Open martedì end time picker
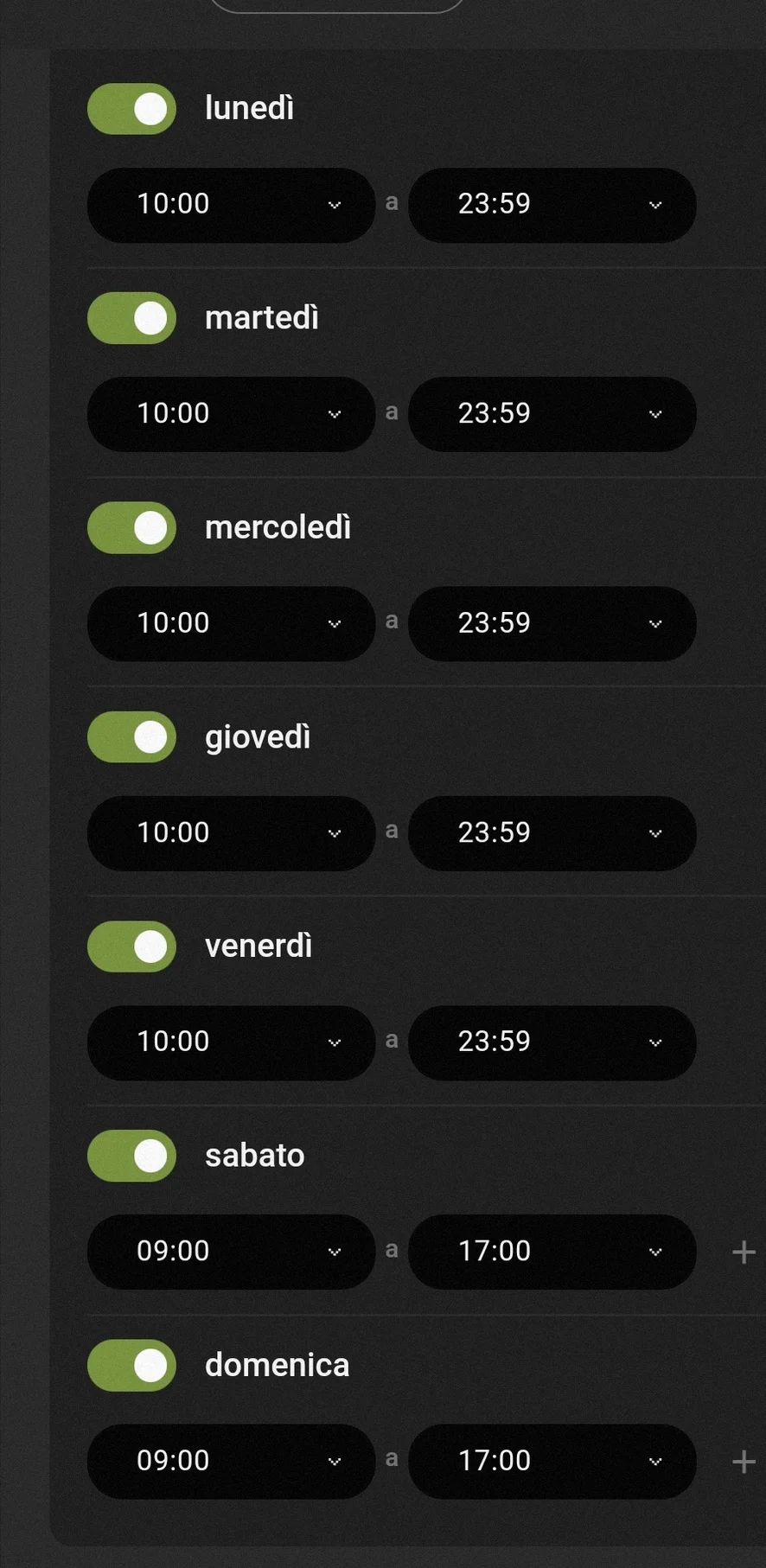766x1568 pixels. 552,414
